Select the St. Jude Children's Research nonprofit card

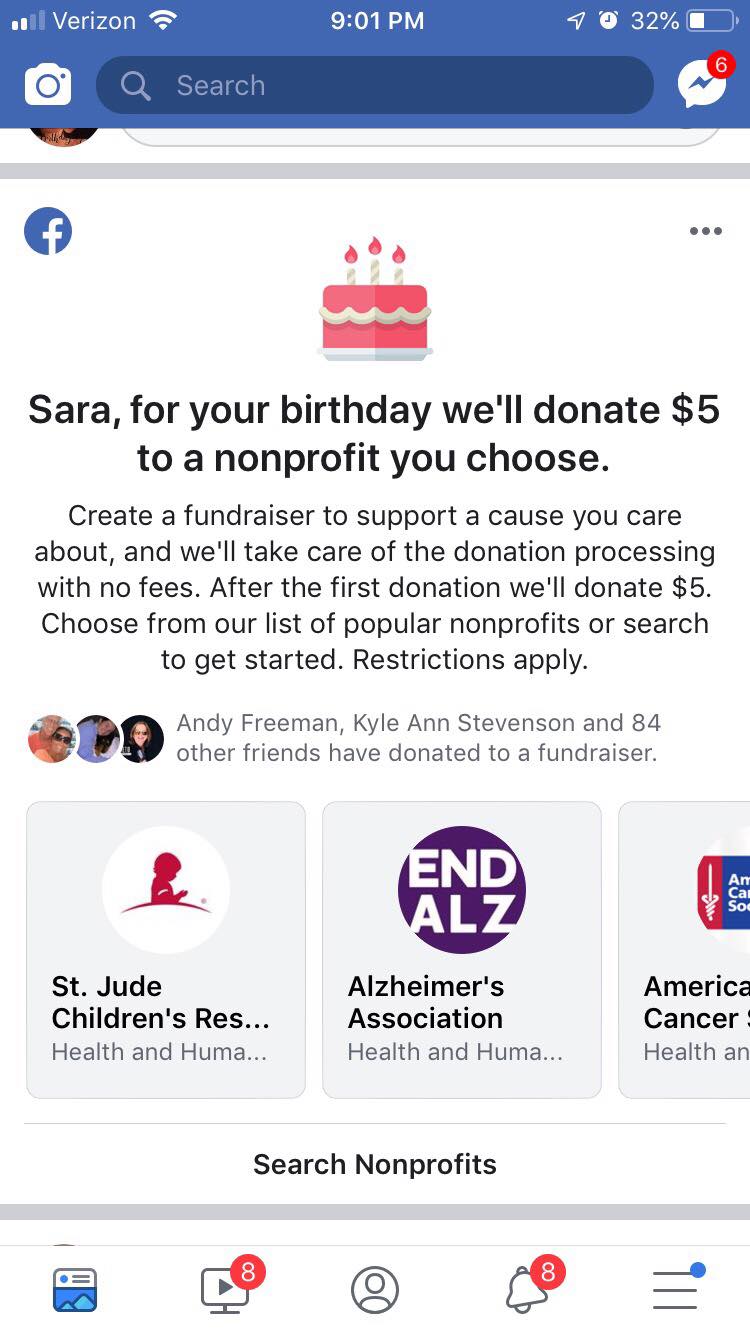click(166, 950)
